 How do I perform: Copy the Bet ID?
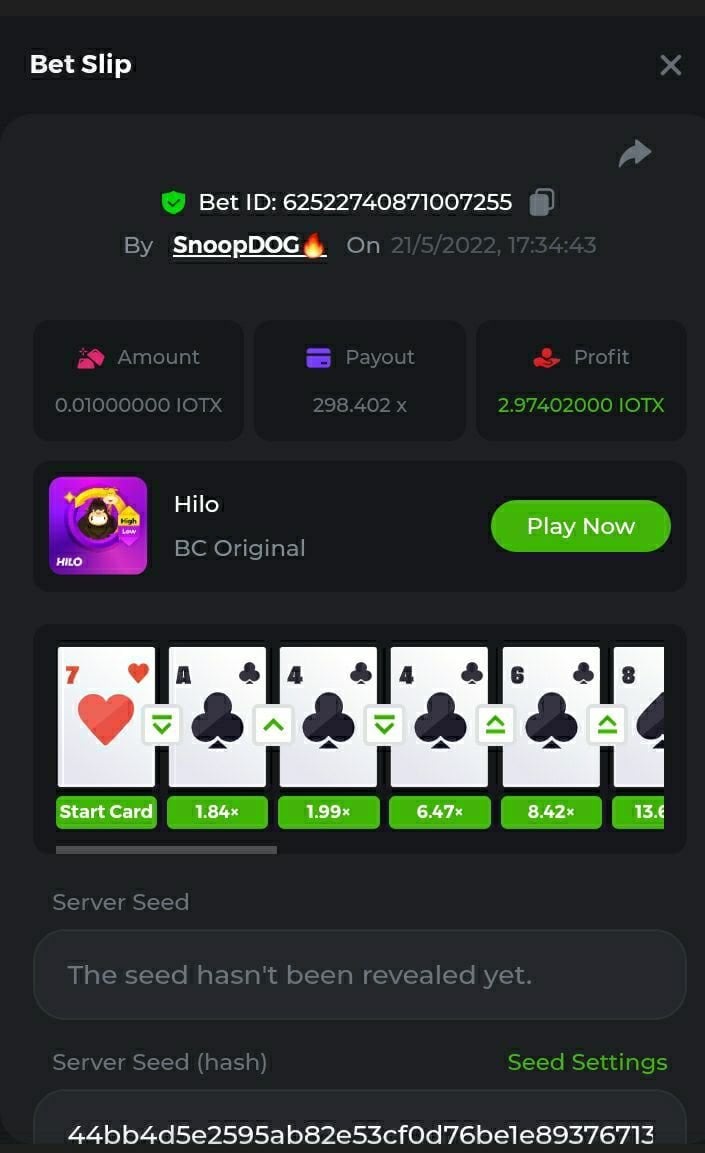[541, 202]
